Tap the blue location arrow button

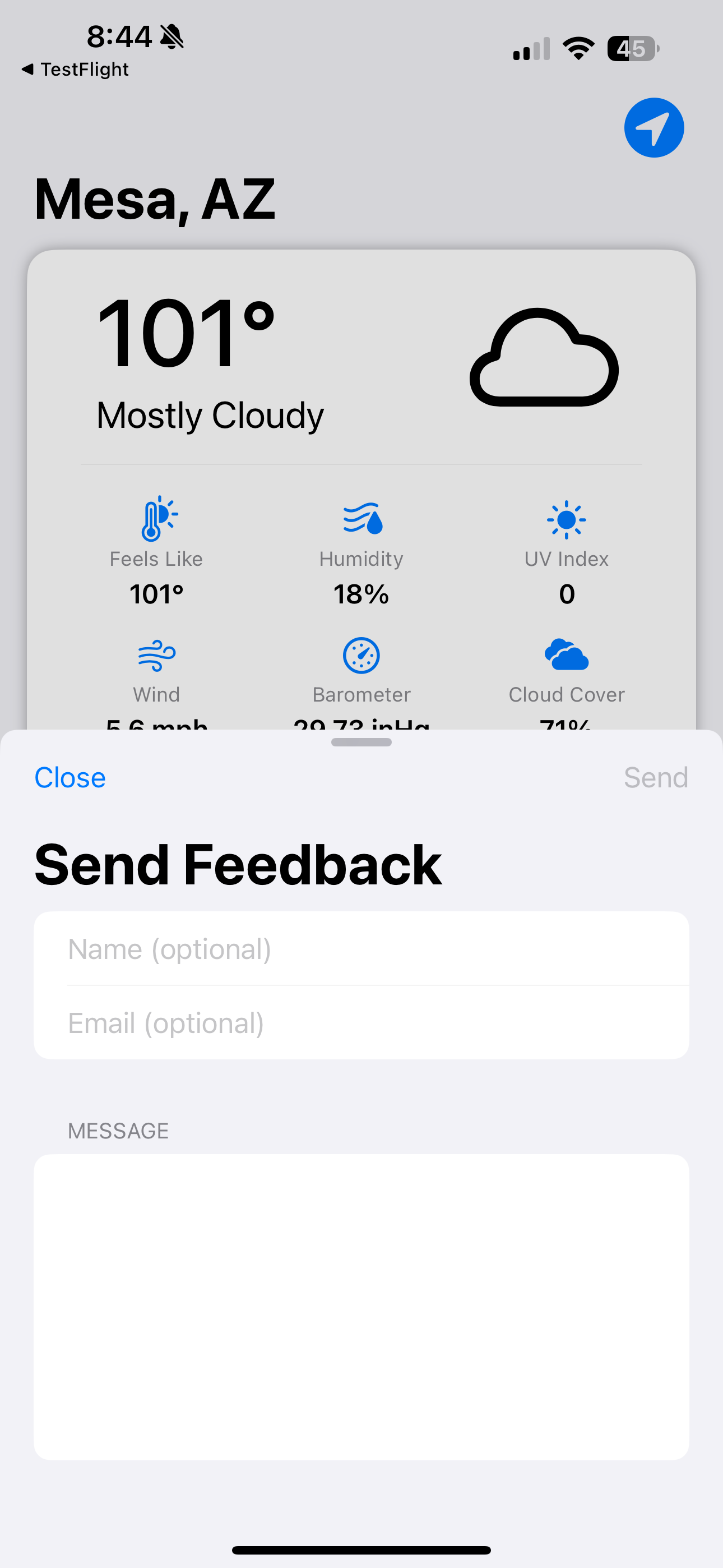[x=654, y=128]
